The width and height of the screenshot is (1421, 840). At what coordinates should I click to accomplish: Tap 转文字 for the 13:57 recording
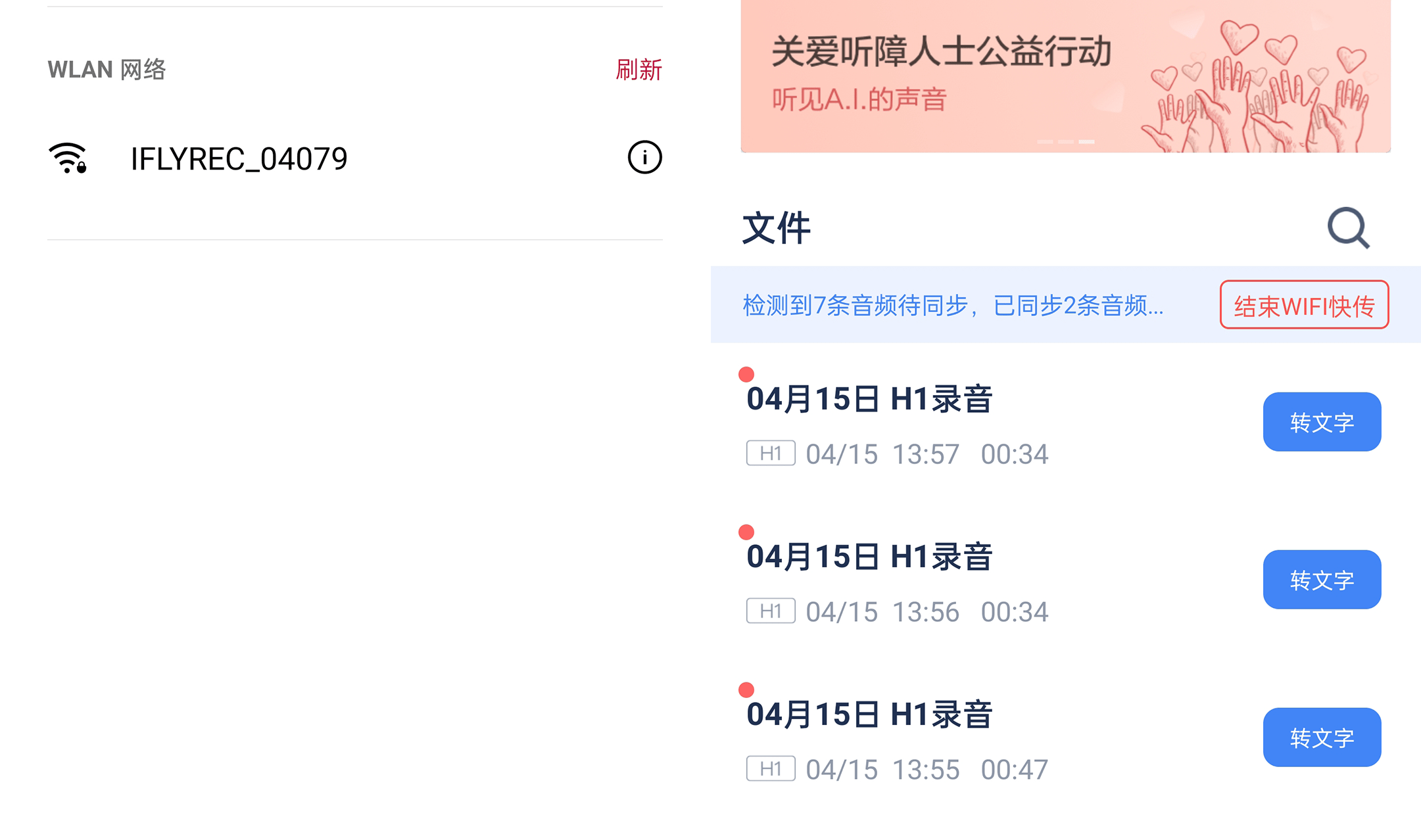[1321, 422]
